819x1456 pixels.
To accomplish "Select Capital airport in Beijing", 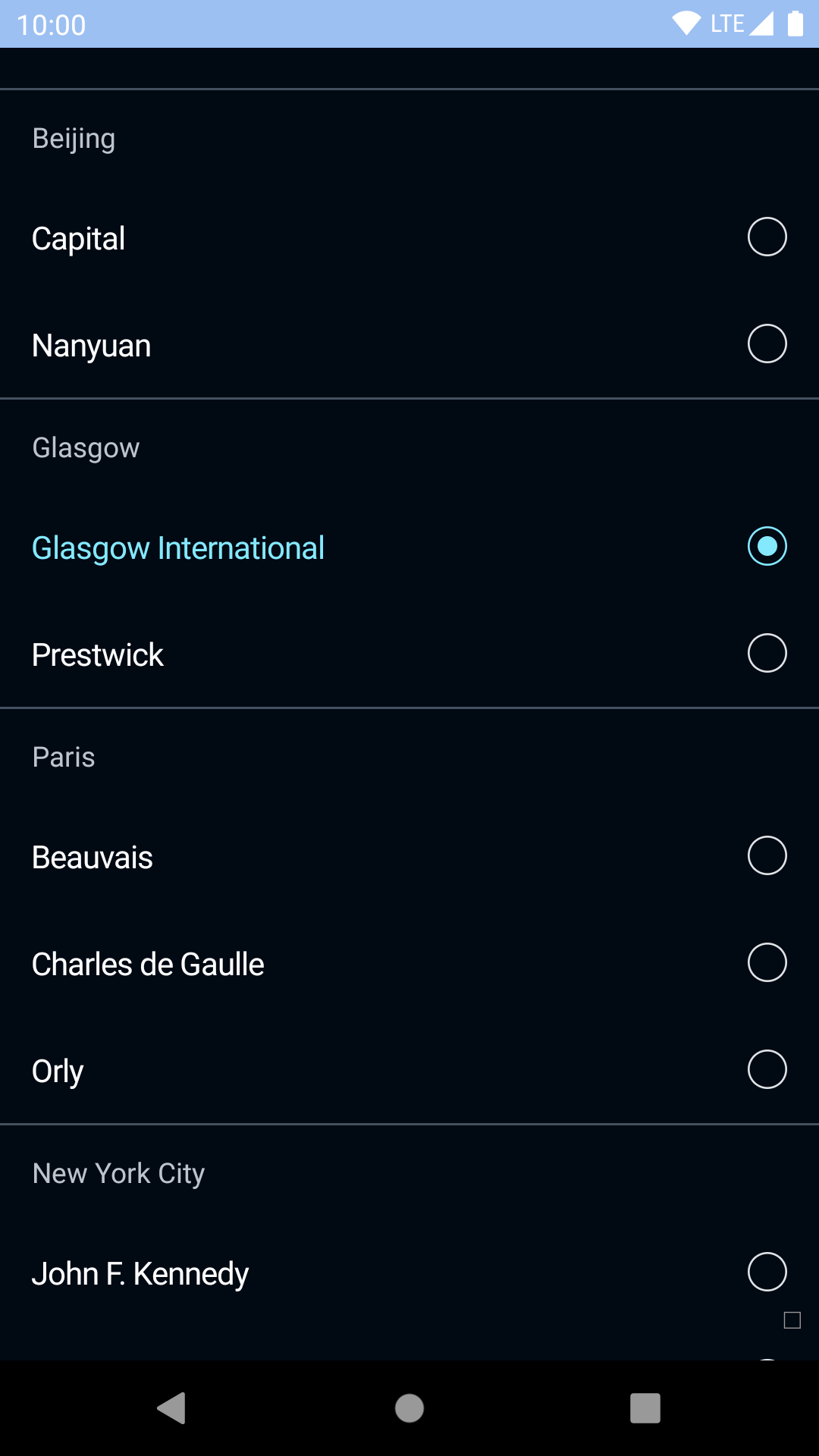I will coord(767,237).
